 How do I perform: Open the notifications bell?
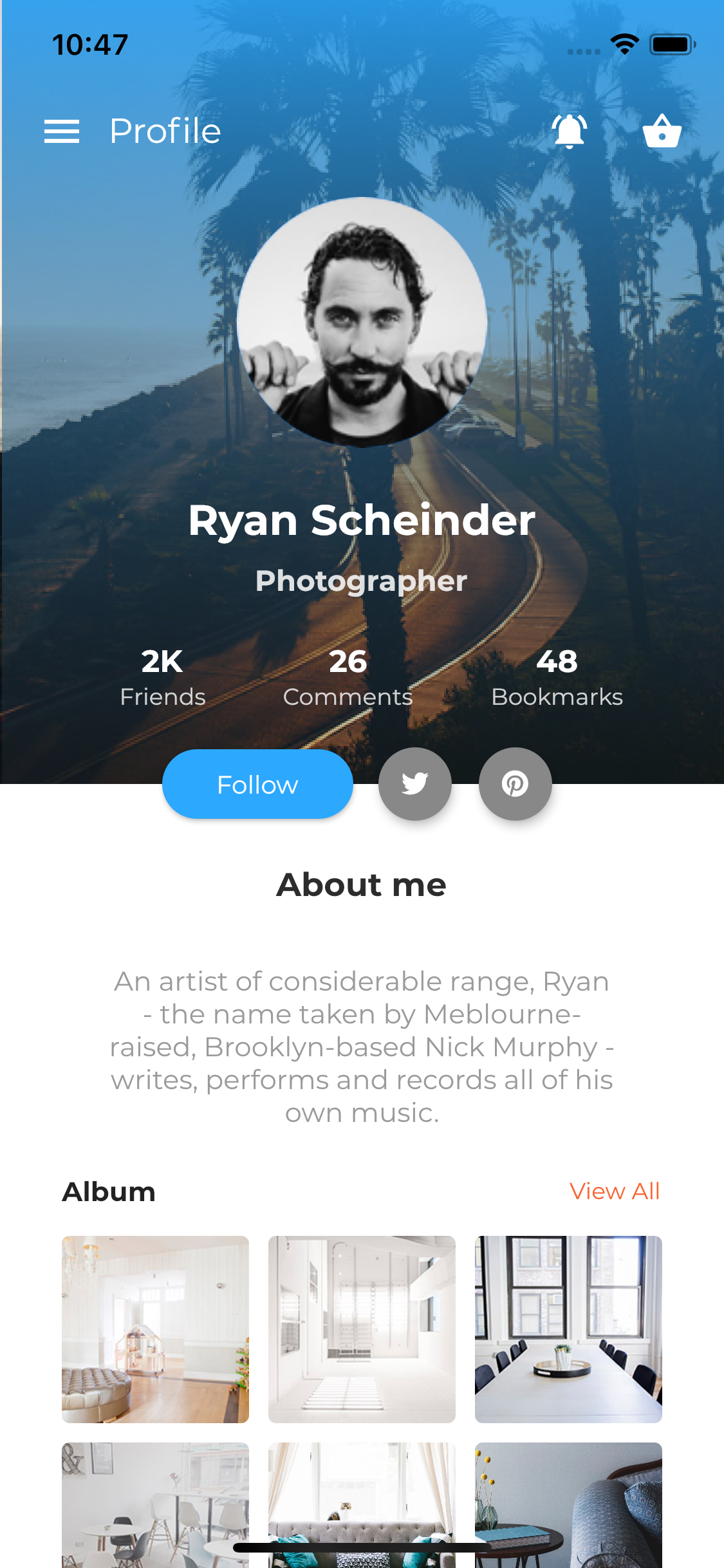point(570,131)
